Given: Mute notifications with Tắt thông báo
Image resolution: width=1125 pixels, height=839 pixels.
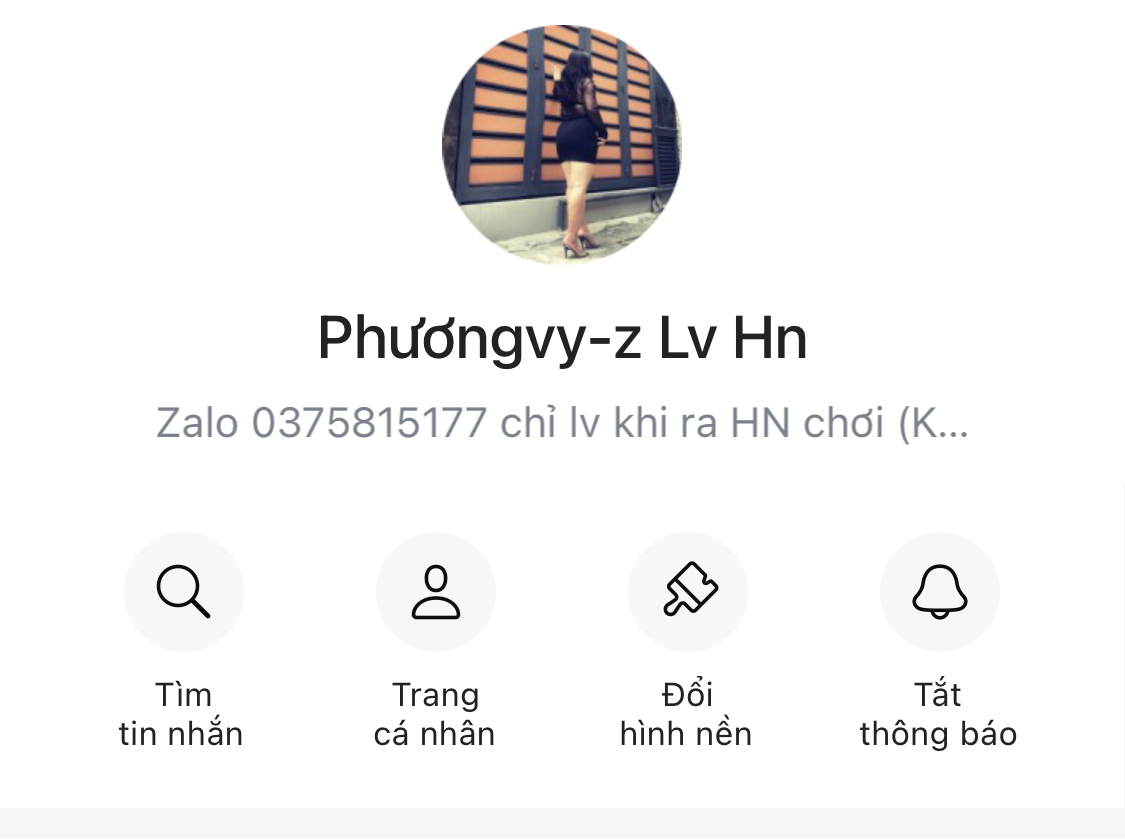Looking at the screenshot, I should click(939, 592).
